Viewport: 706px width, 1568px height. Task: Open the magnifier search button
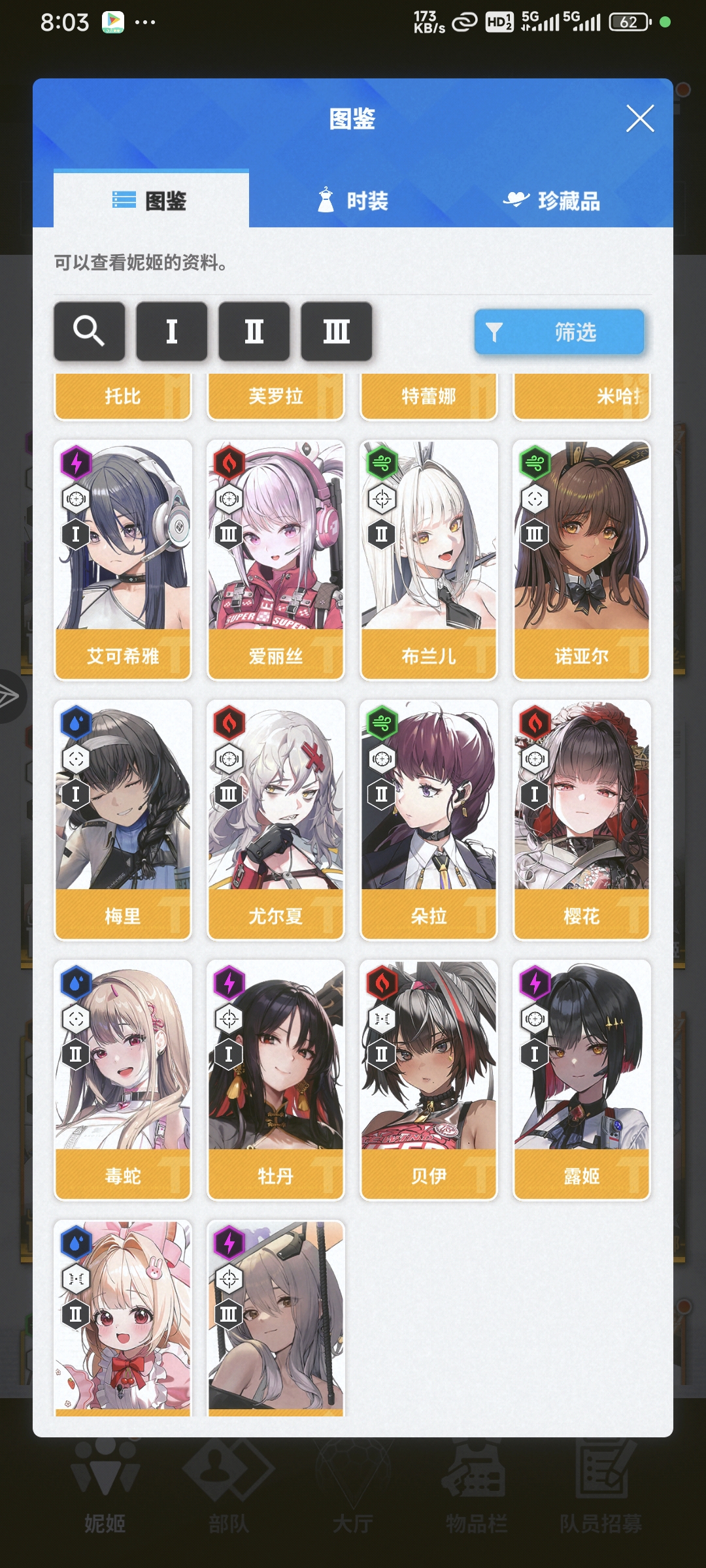(x=89, y=331)
